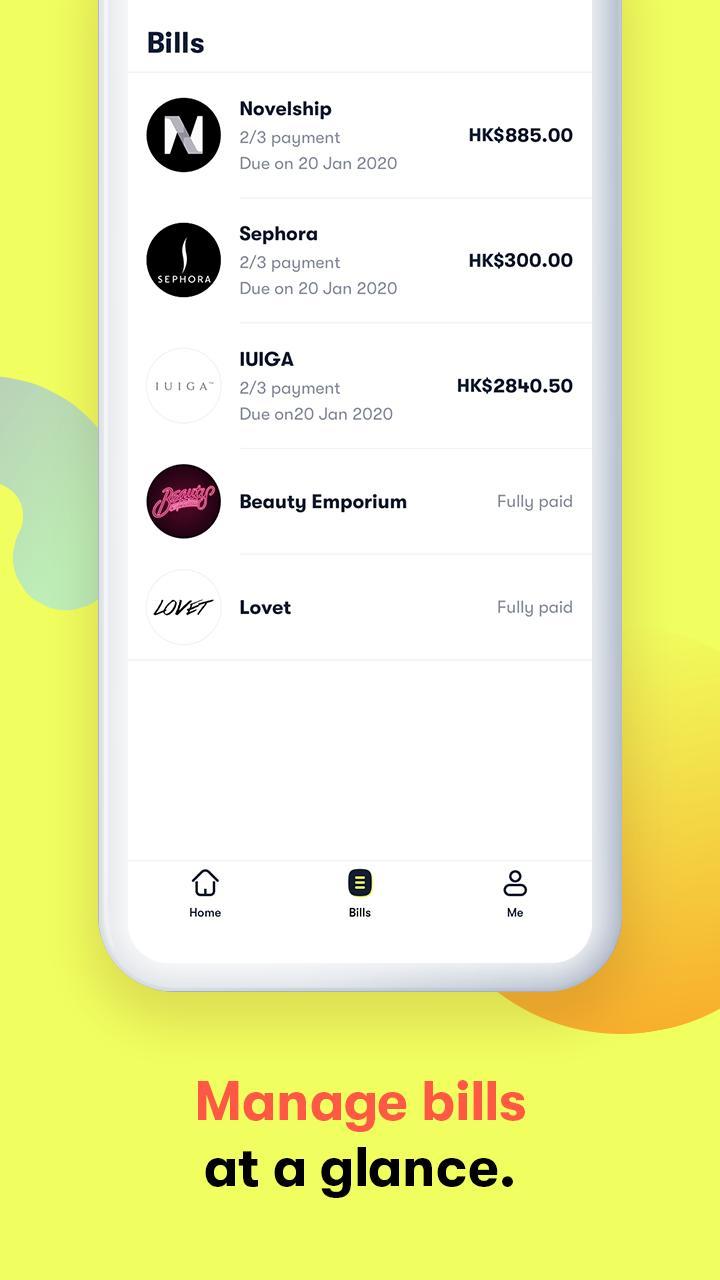
Task: Tap the Bills section header
Action: (176, 43)
